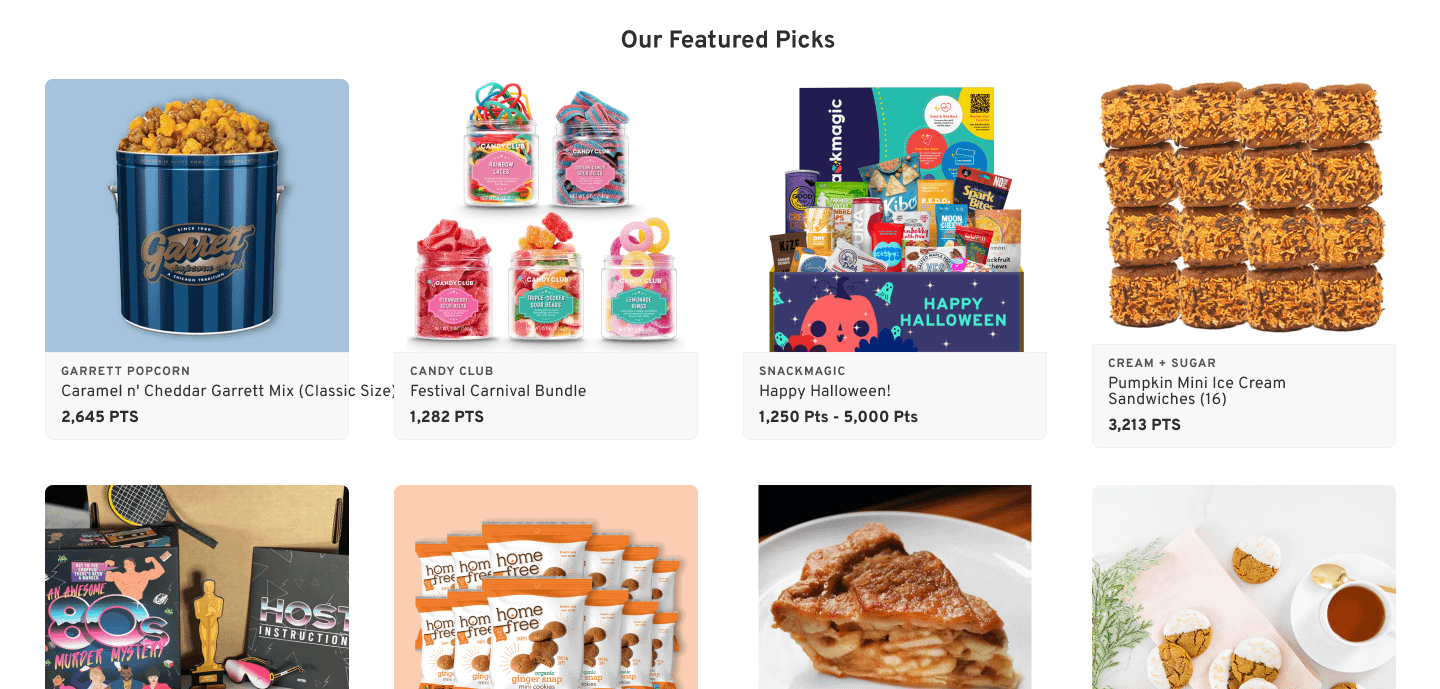Open the Caramel n' Cheddar Garrett Mix card

coord(197,216)
